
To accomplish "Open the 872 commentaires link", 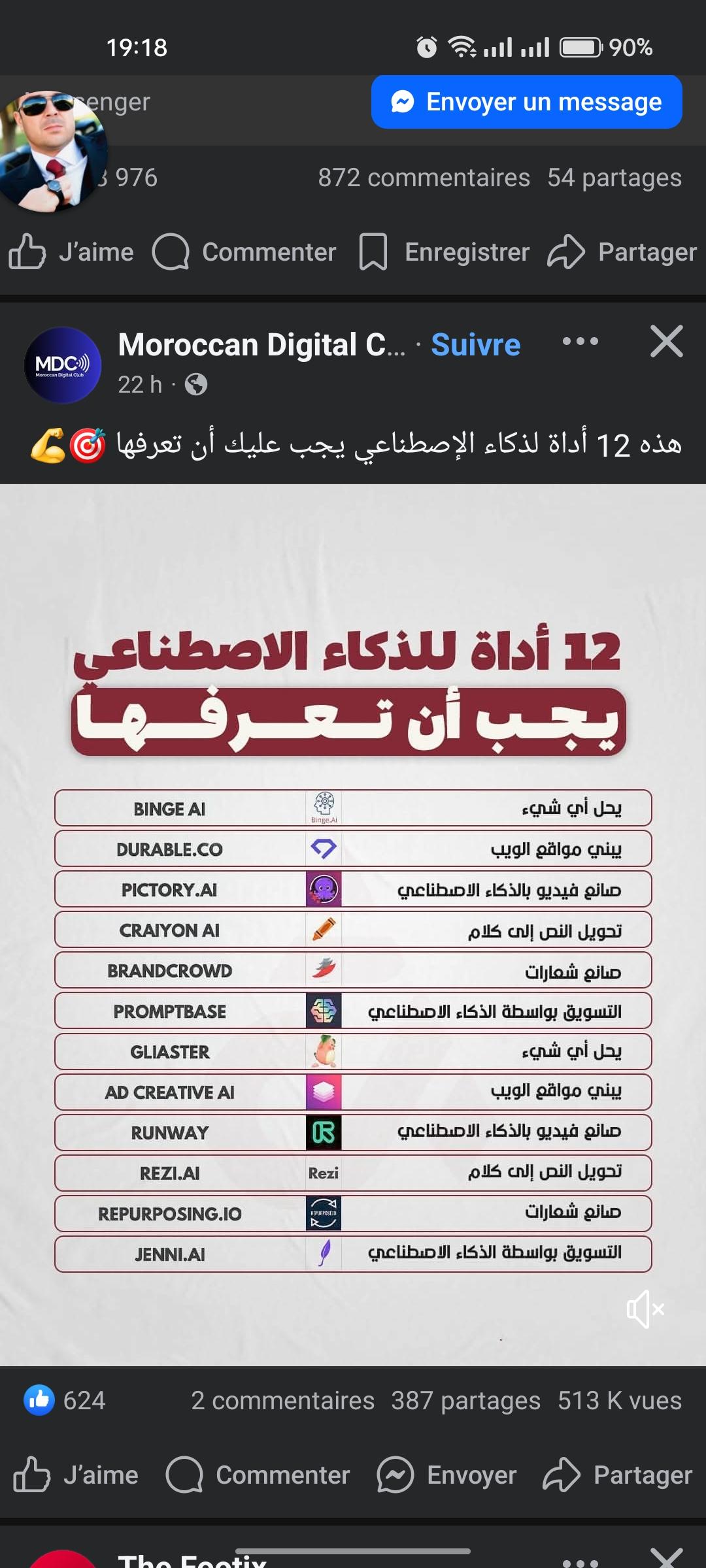I will click(x=424, y=178).
